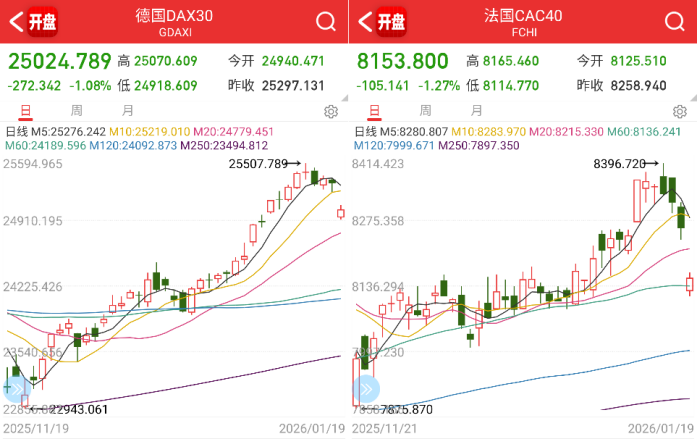The height and width of the screenshot is (439, 698).
Task: Switch the DAX30 chart to 周 view
Action: click(77, 109)
